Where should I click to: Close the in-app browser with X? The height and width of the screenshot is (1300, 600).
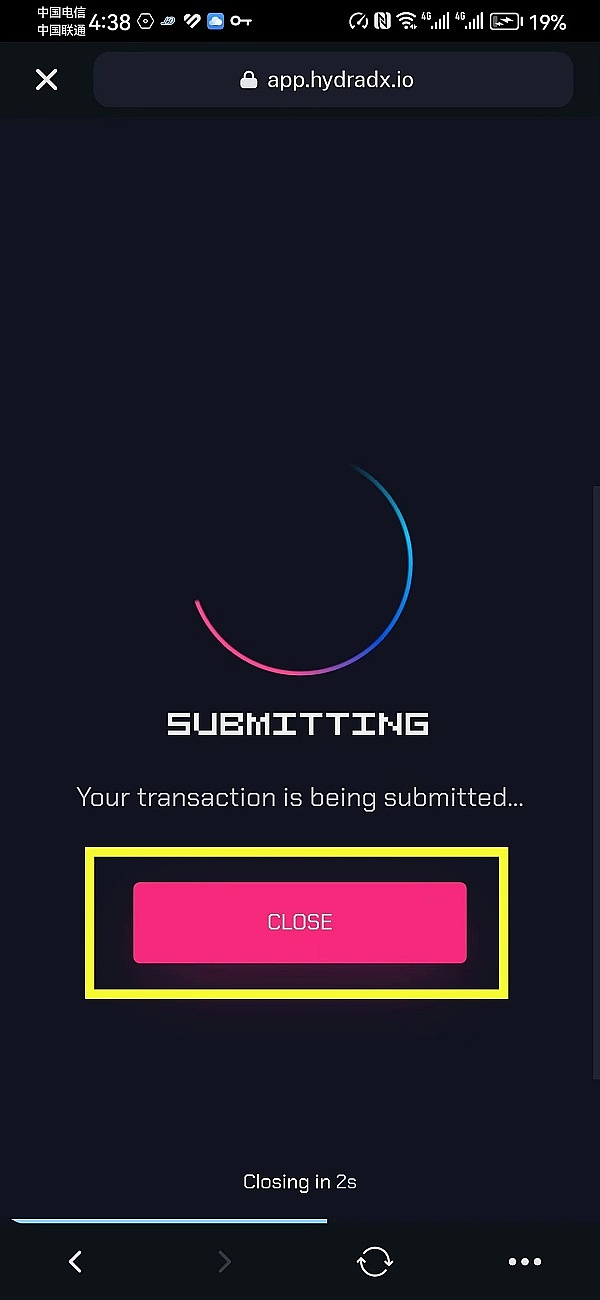46,80
